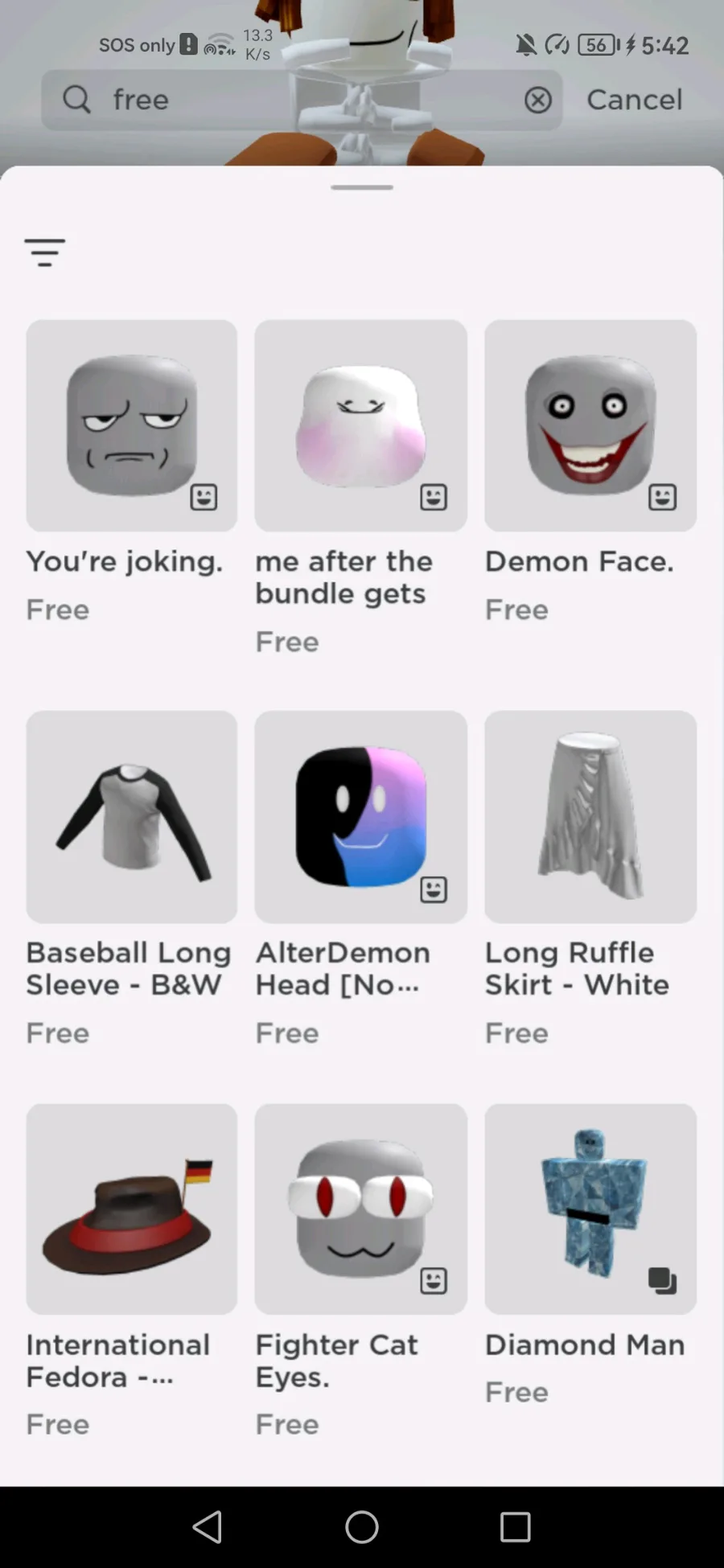
Task: Open the recent apps overview
Action: tap(515, 1526)
